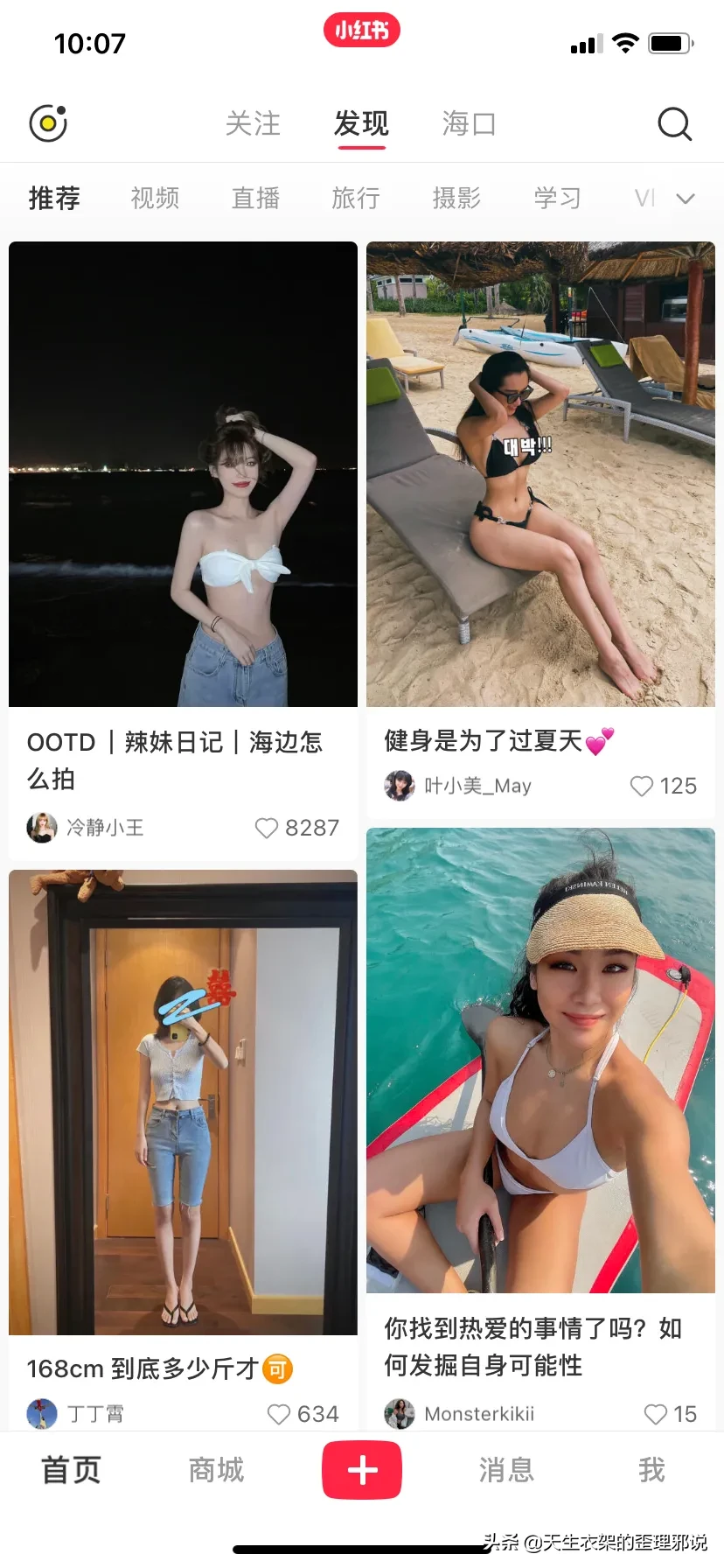Open the search magnifier icon

[674, 124]
